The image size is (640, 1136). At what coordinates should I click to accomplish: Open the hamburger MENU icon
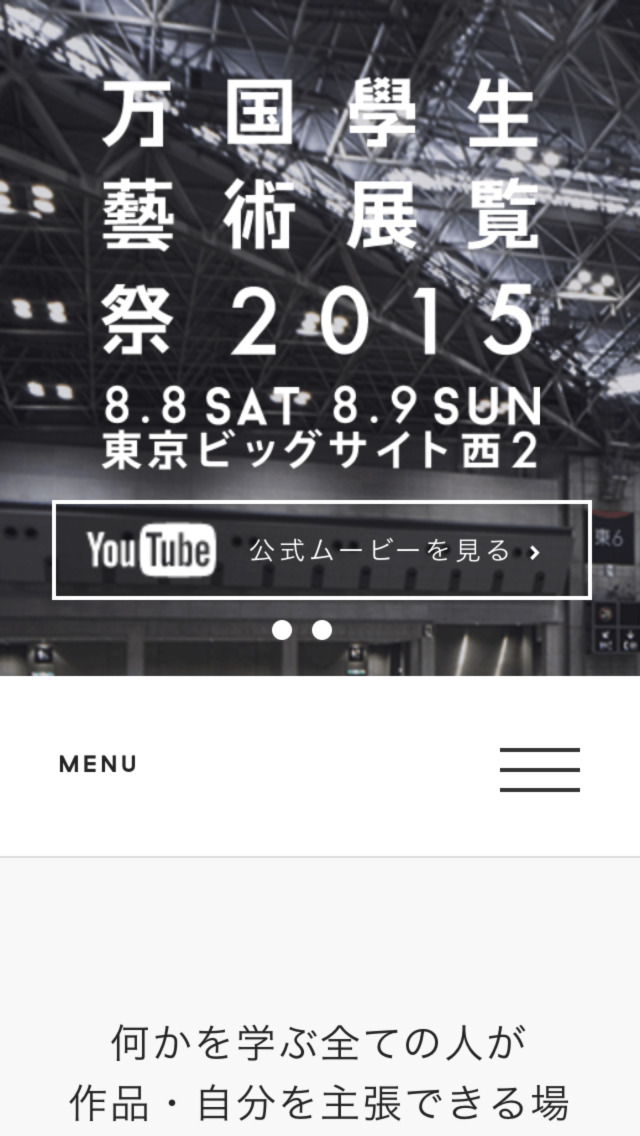point(540,769)
